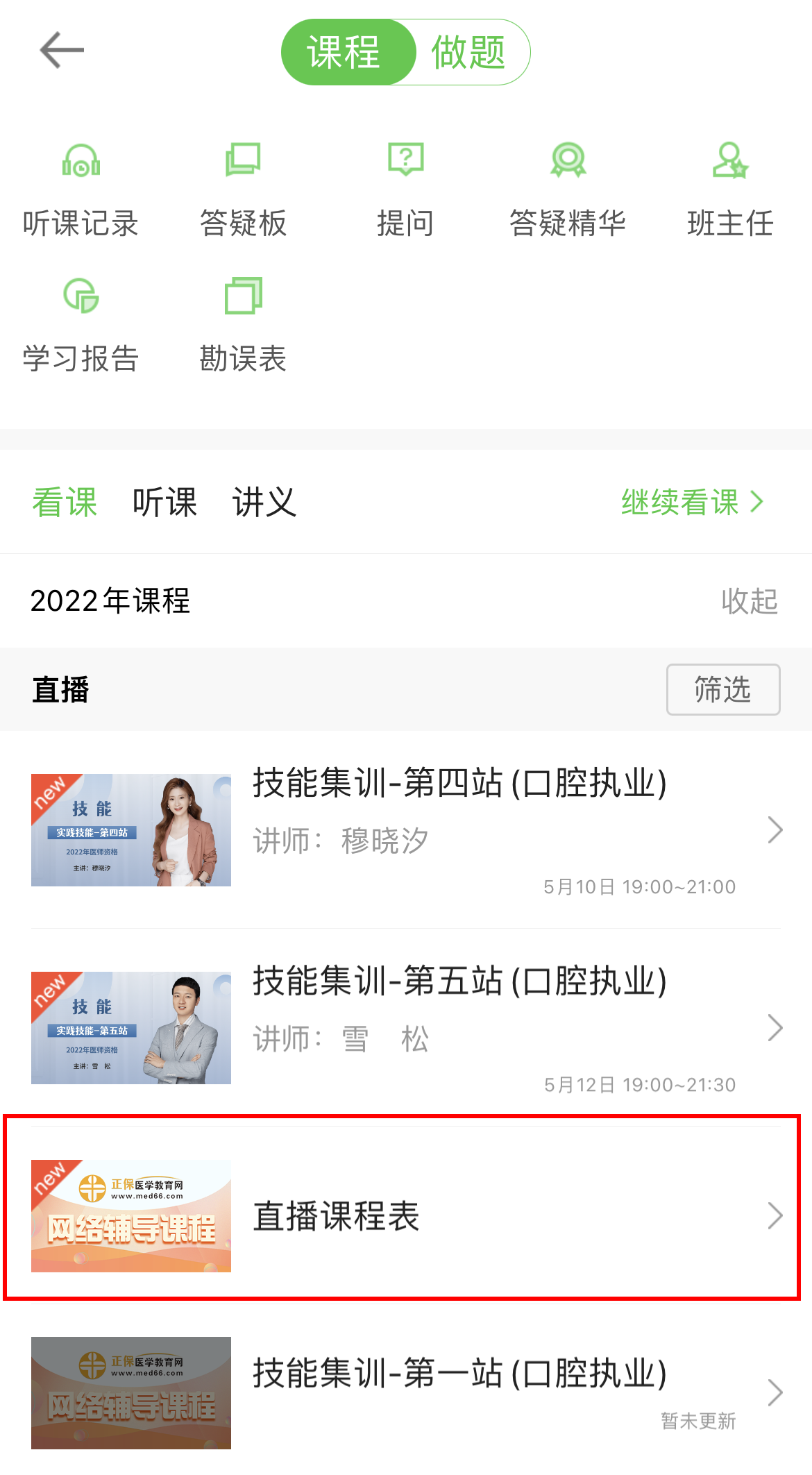Switch to the 听课 tab
812x1475 pixels.
coord(164,502)
